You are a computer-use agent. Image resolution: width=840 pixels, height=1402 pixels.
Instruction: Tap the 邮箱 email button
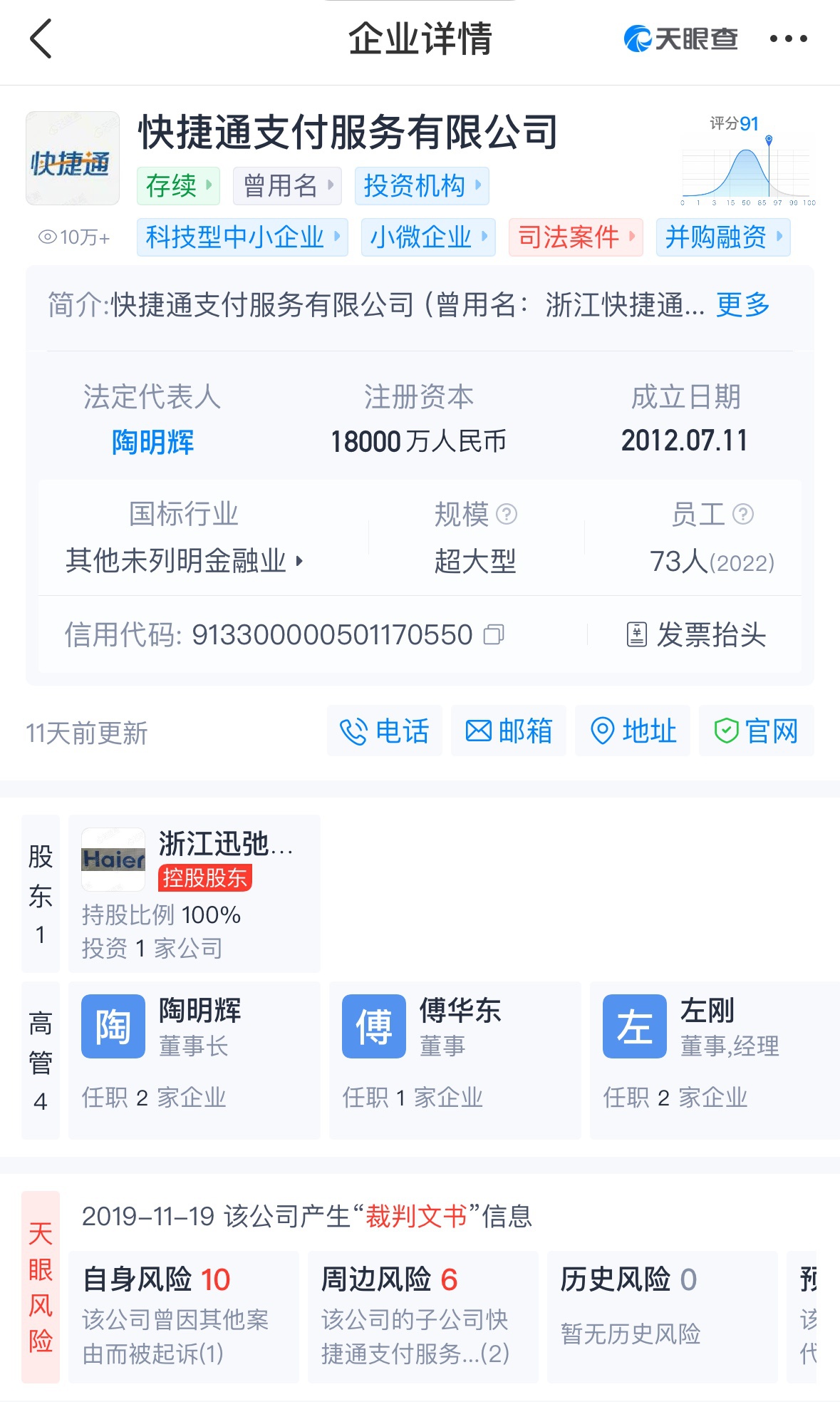pyautogui.click(x=509, y=731)
